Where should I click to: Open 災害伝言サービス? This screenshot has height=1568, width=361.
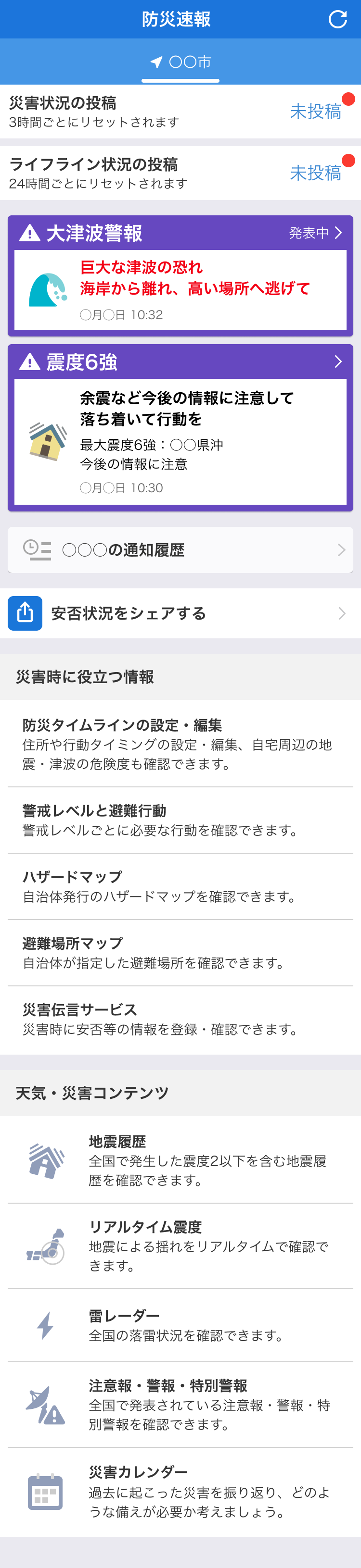tap(180, 1019)
